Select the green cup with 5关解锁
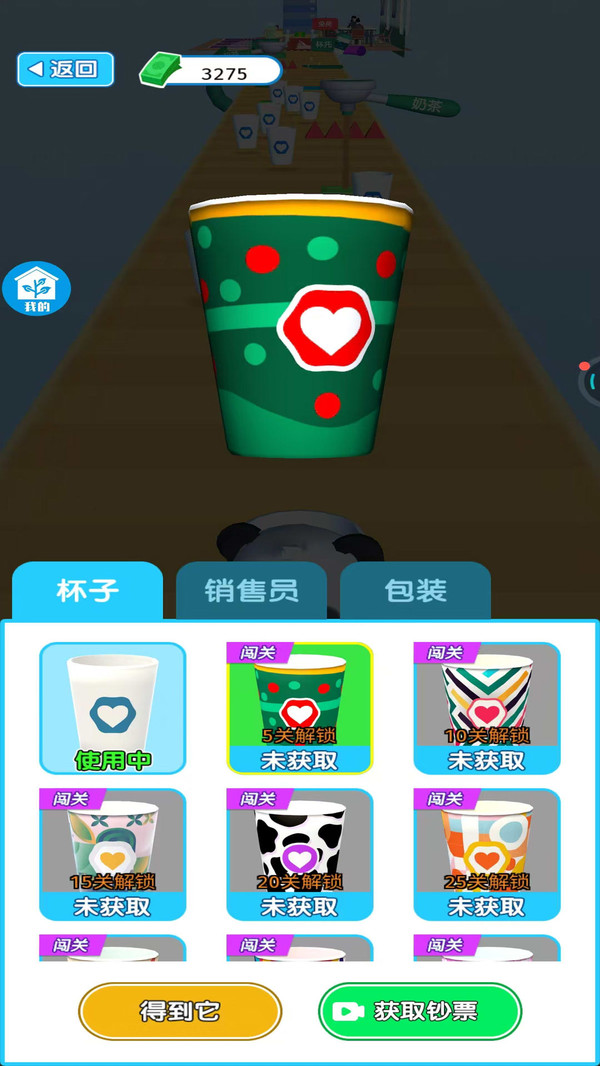The height and width of the screenshot is (1066, 600). click(x=300, y=708)
